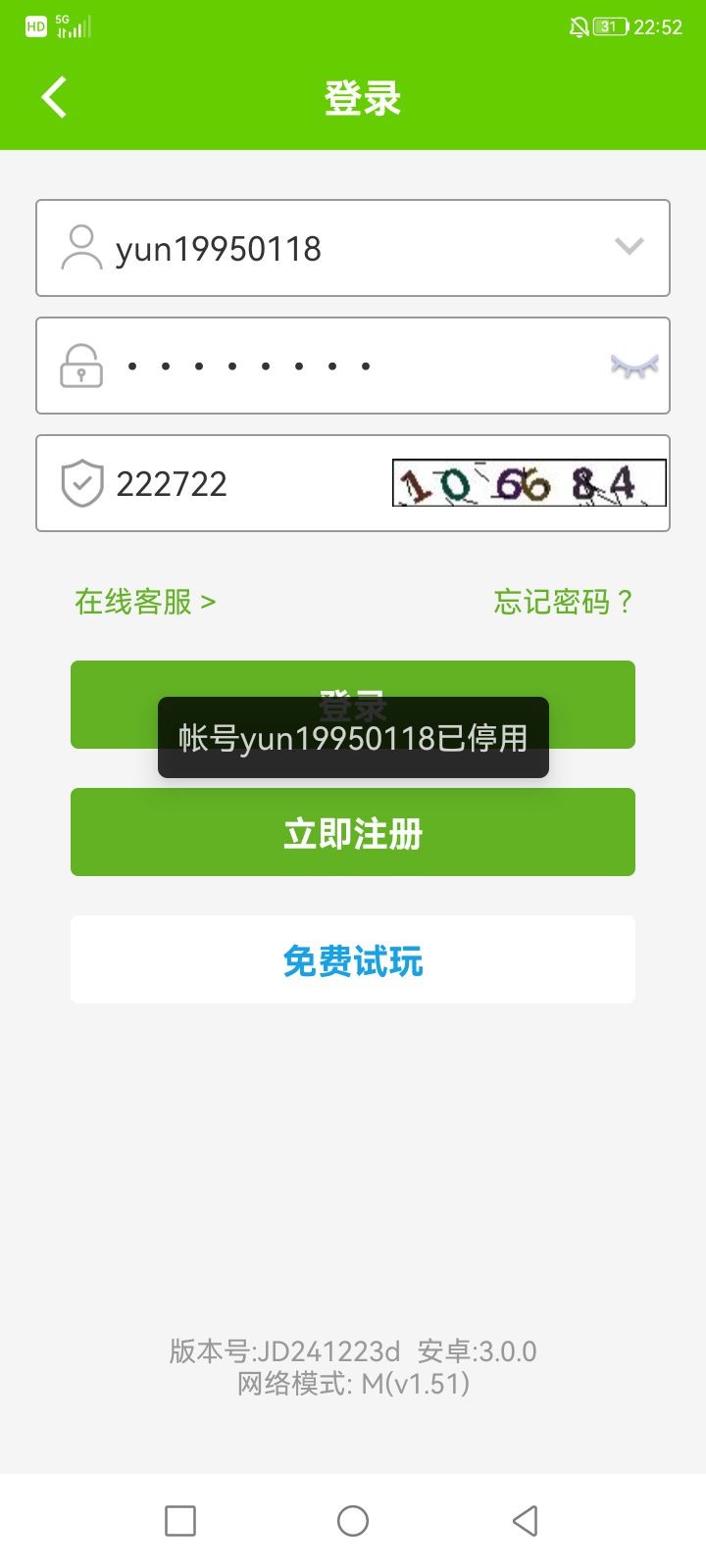Go to home screen via circle button

[x=353, y=1521]
